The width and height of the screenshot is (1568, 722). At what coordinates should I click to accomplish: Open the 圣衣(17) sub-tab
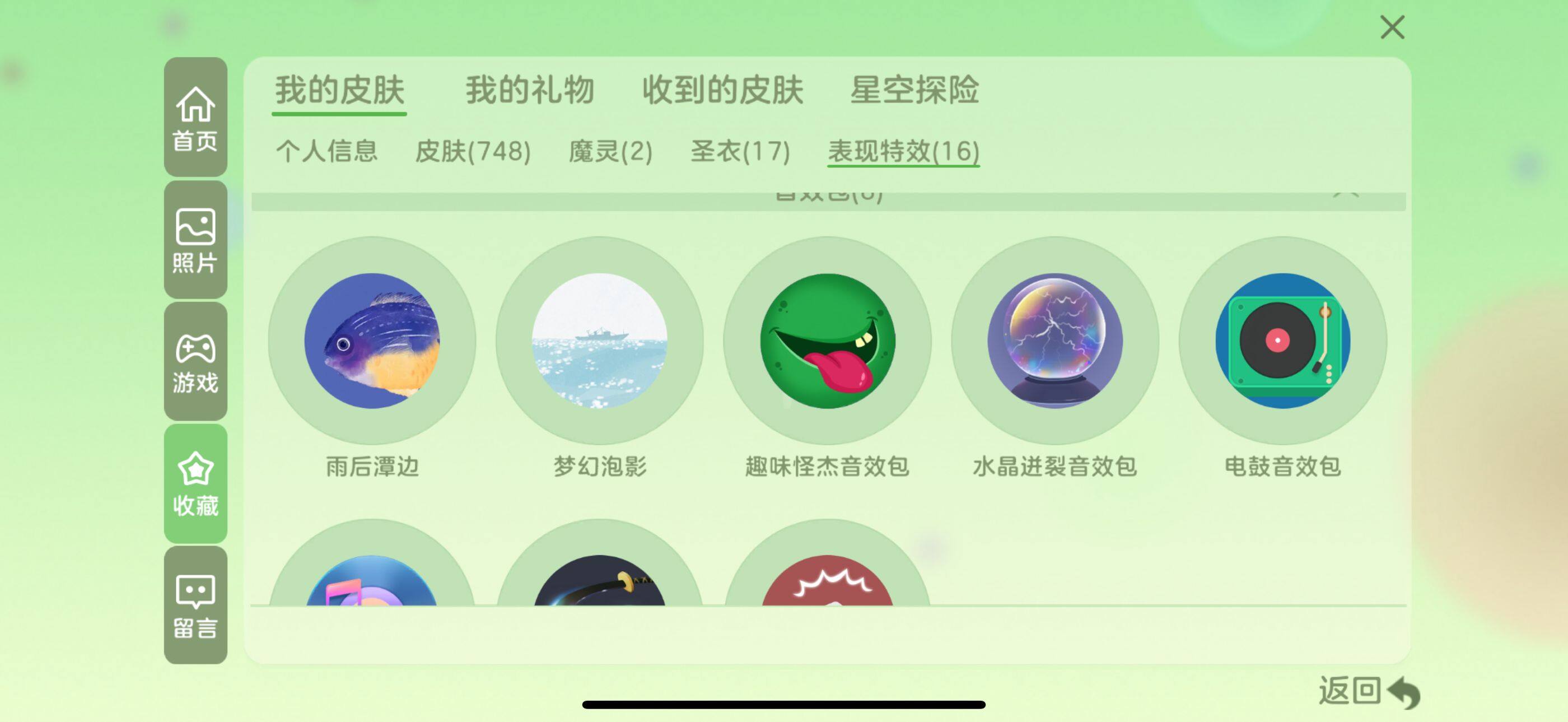pyautogui.click(x=740, y=151)
